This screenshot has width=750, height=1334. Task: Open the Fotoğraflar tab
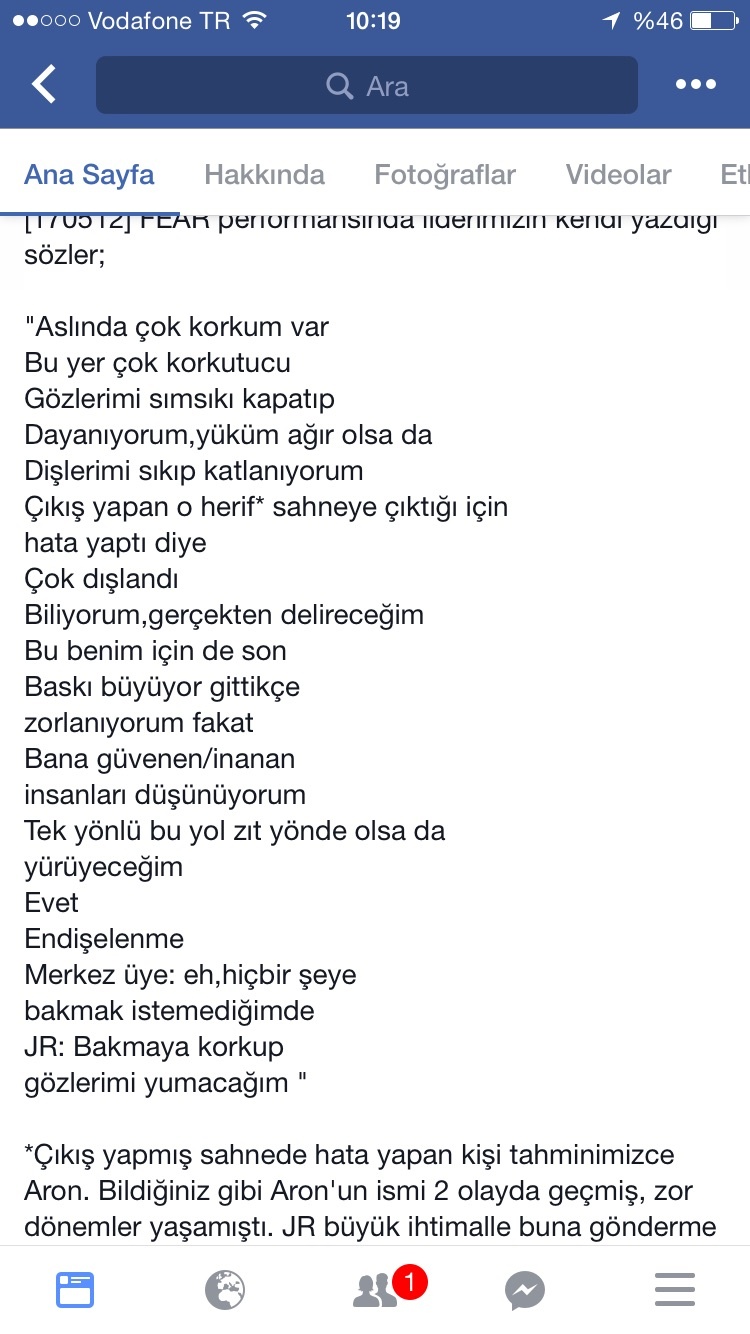point(445,175)
